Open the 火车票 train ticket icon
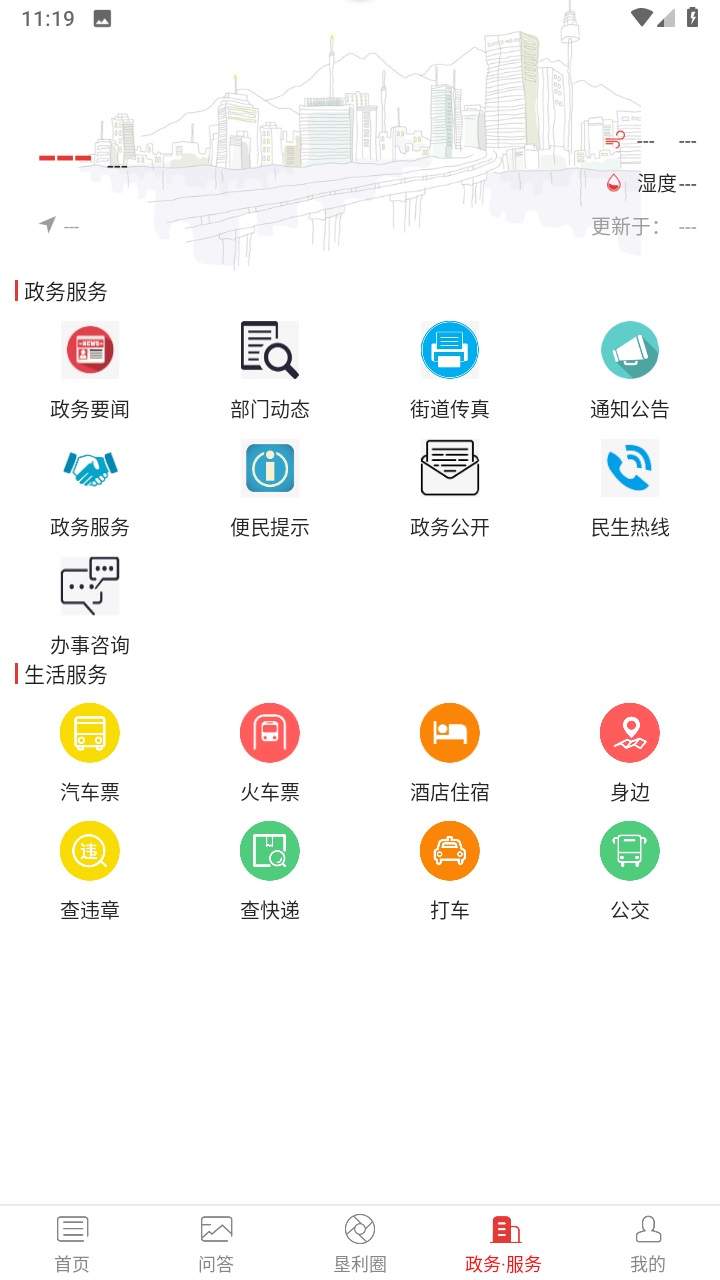This screenshot has width=720, height=1280. click(x=269, y=732)
